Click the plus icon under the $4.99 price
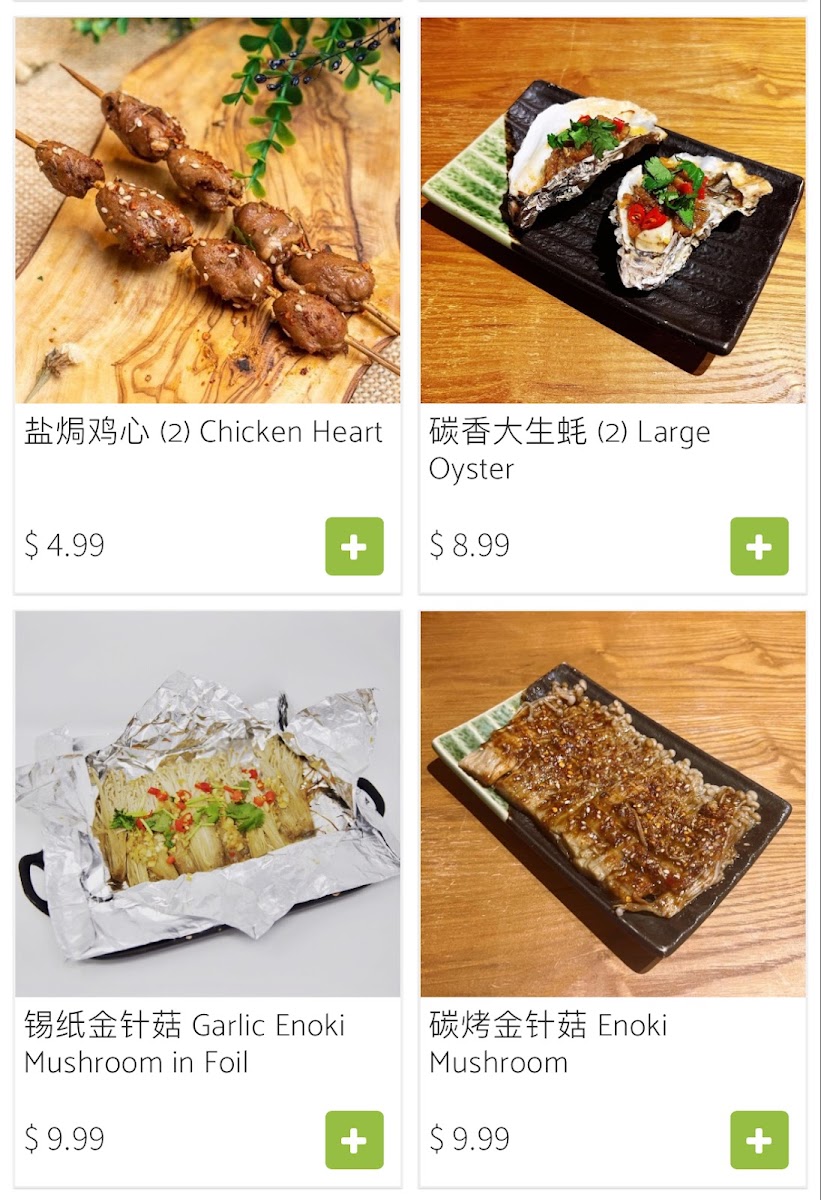 tap(352, 546)
